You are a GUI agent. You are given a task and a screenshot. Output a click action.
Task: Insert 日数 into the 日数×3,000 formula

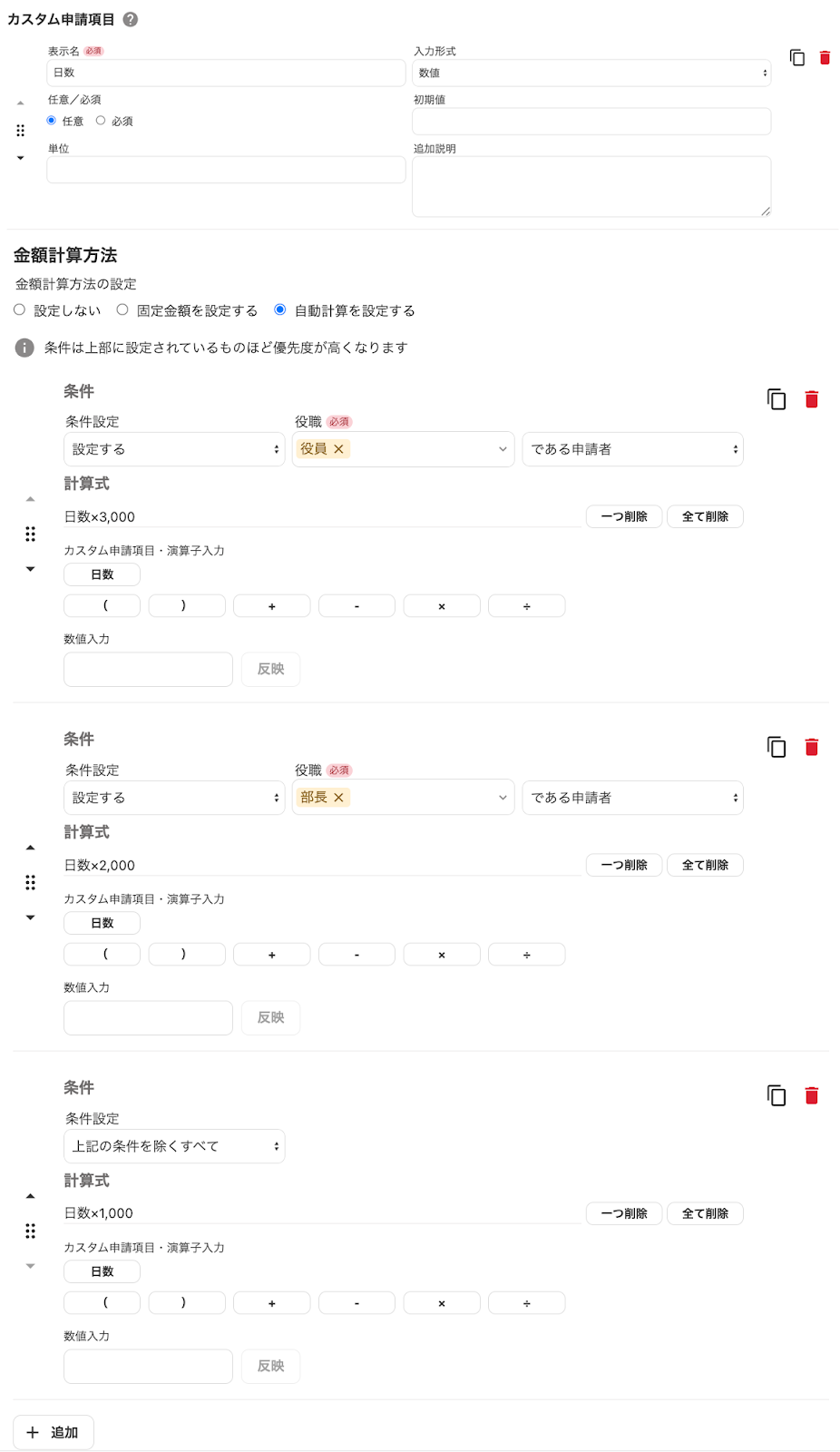(102, 574)
